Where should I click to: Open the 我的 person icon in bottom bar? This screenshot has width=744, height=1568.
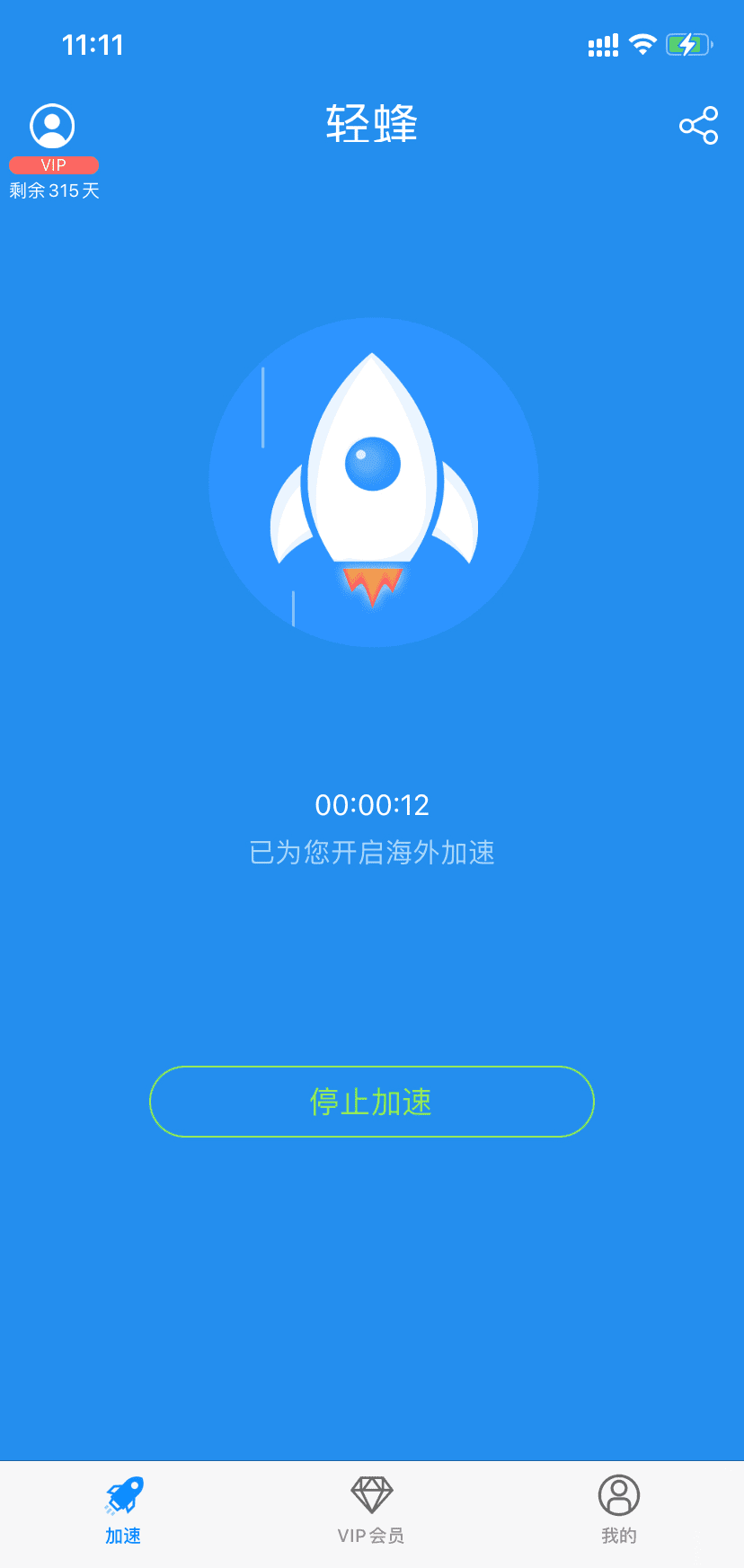[618, 1493]
